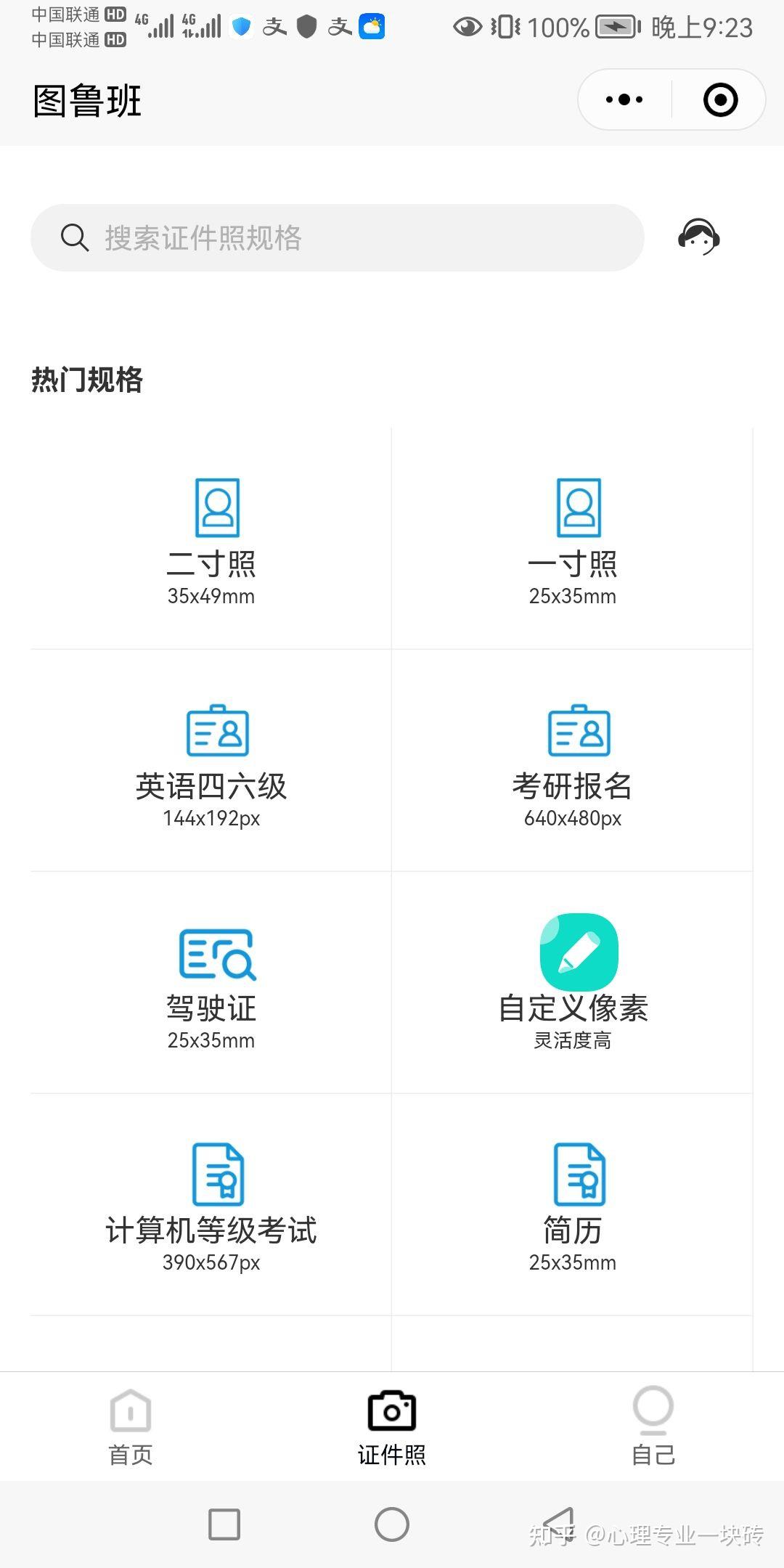Screen dimensions: 784x1568
Task: Open the mini program more options menu
Action: (x=624, y=100)
